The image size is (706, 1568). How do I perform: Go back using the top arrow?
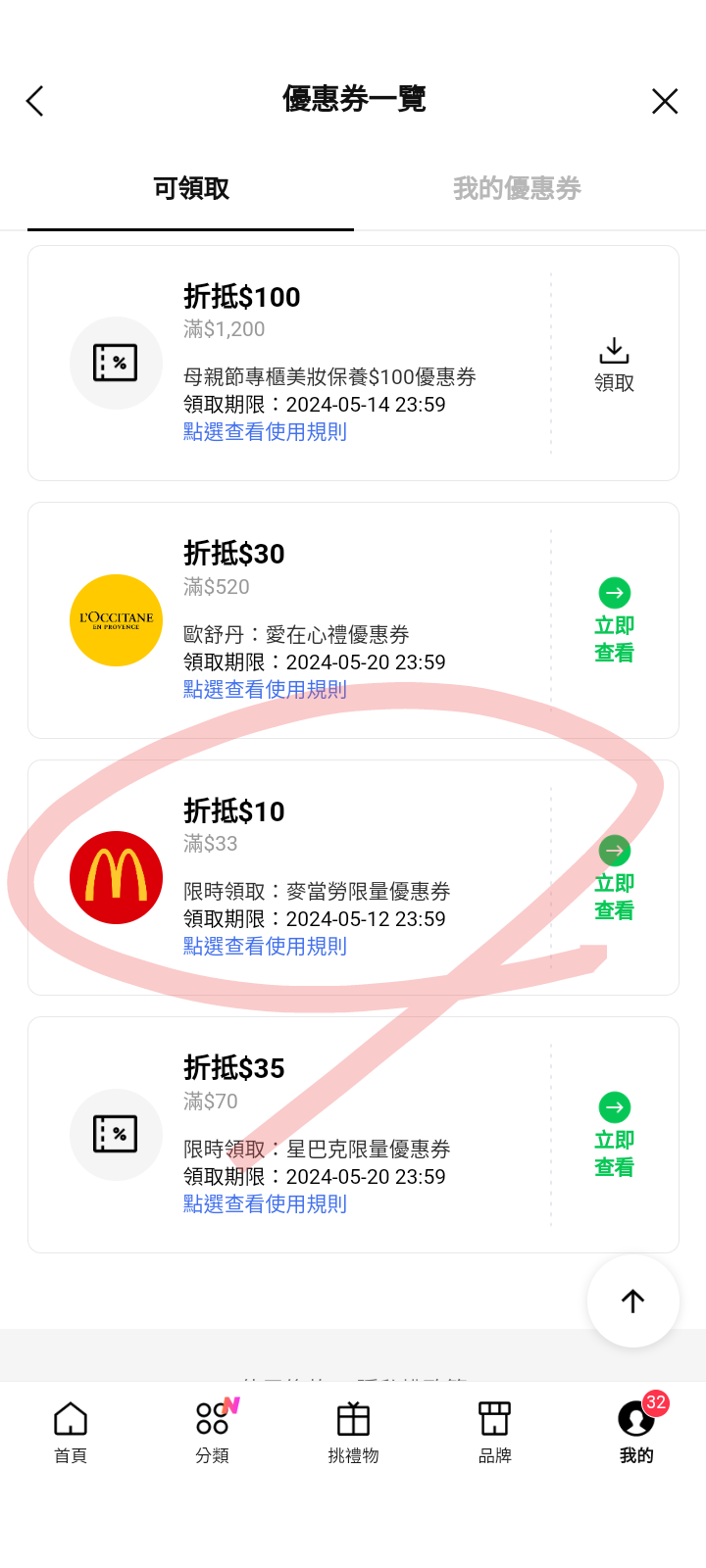point(35,101)
